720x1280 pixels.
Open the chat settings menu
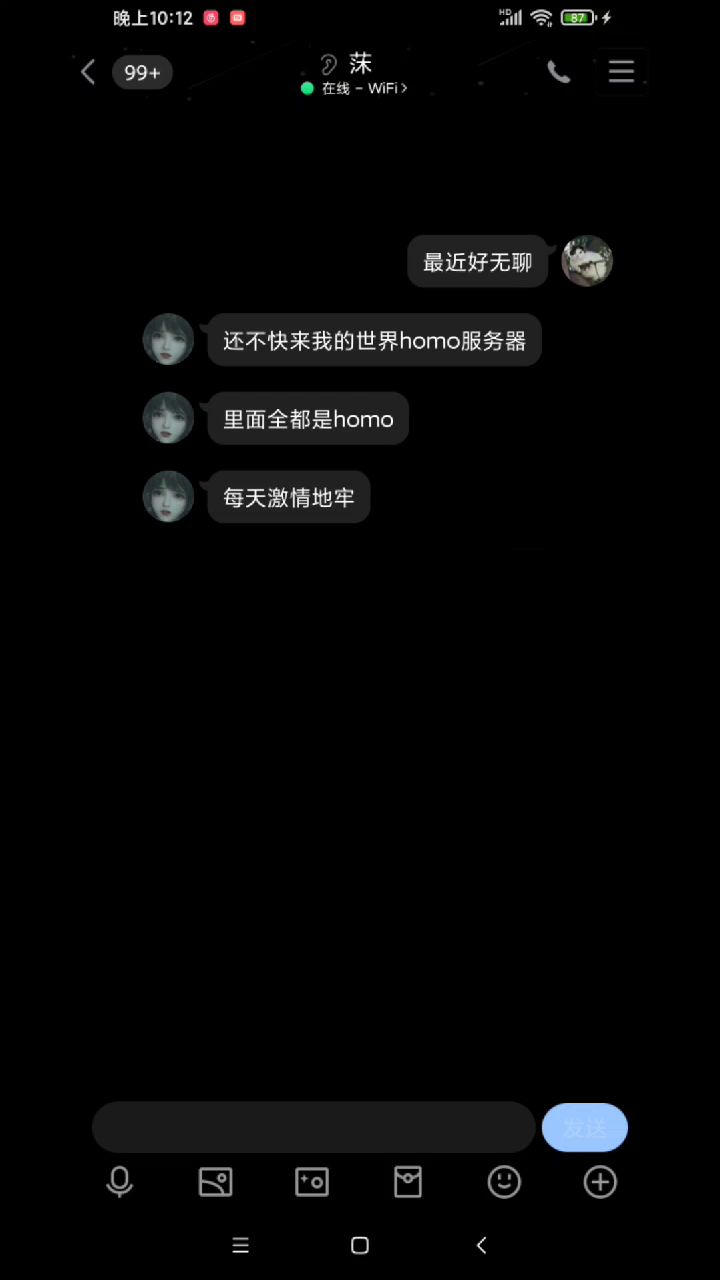(x=621, y=72)
